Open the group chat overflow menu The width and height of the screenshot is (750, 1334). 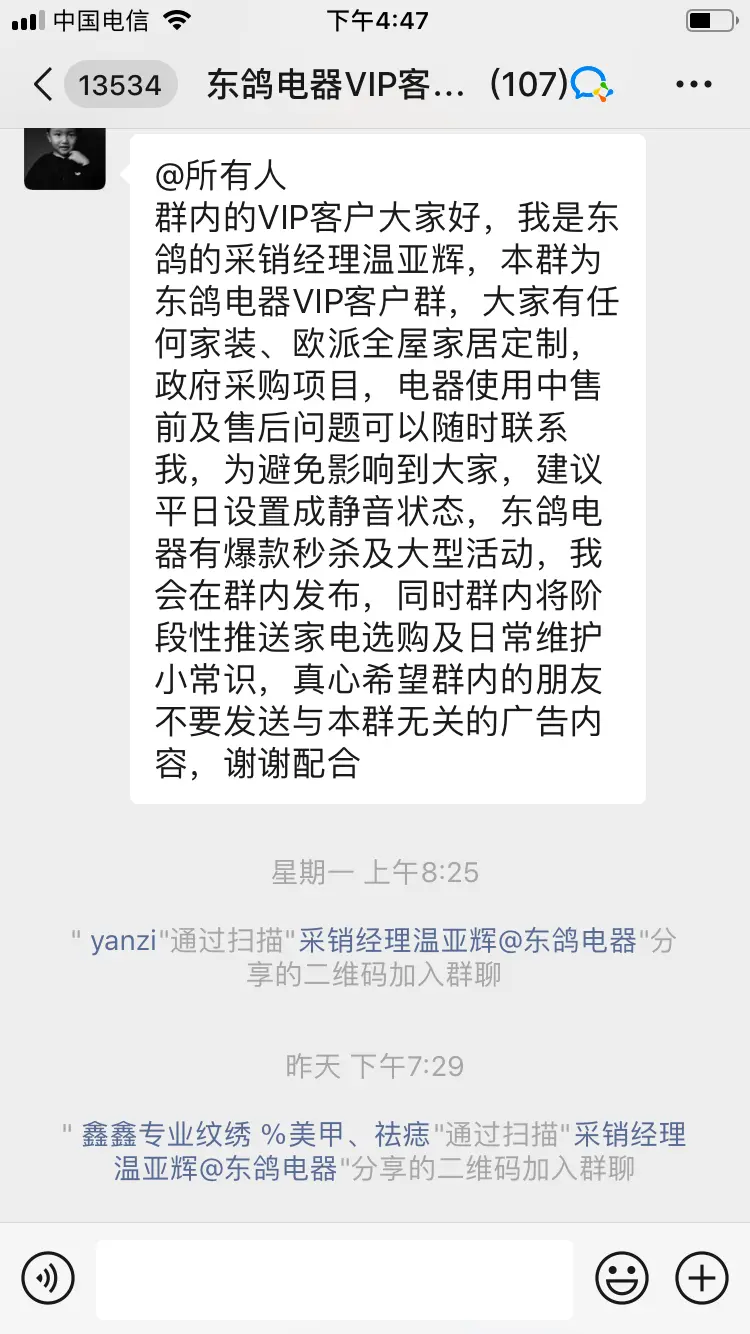coord(694,85)
